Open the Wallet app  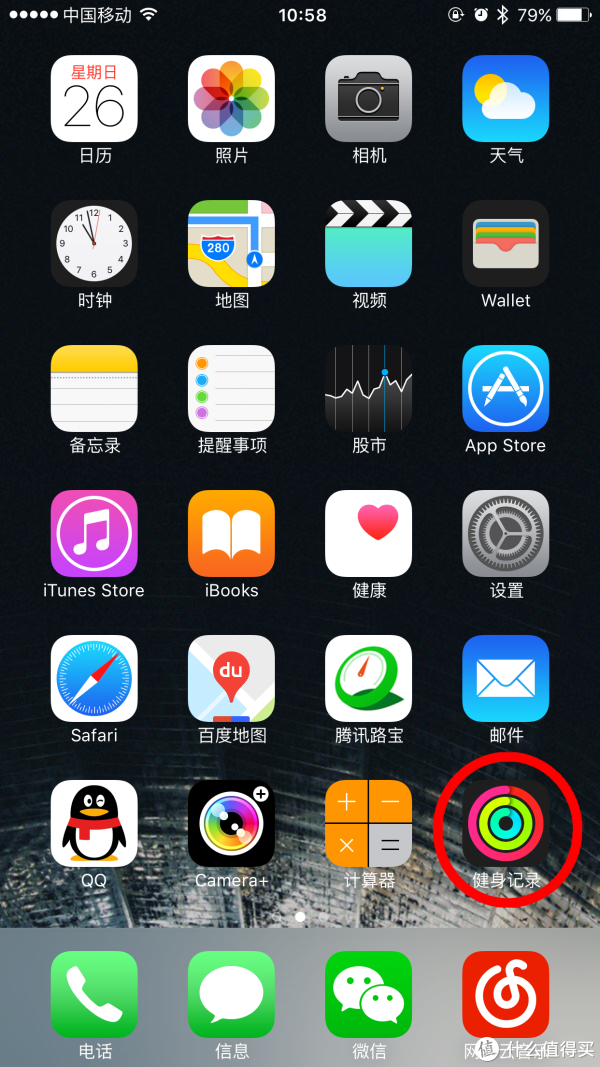(505, 243)
